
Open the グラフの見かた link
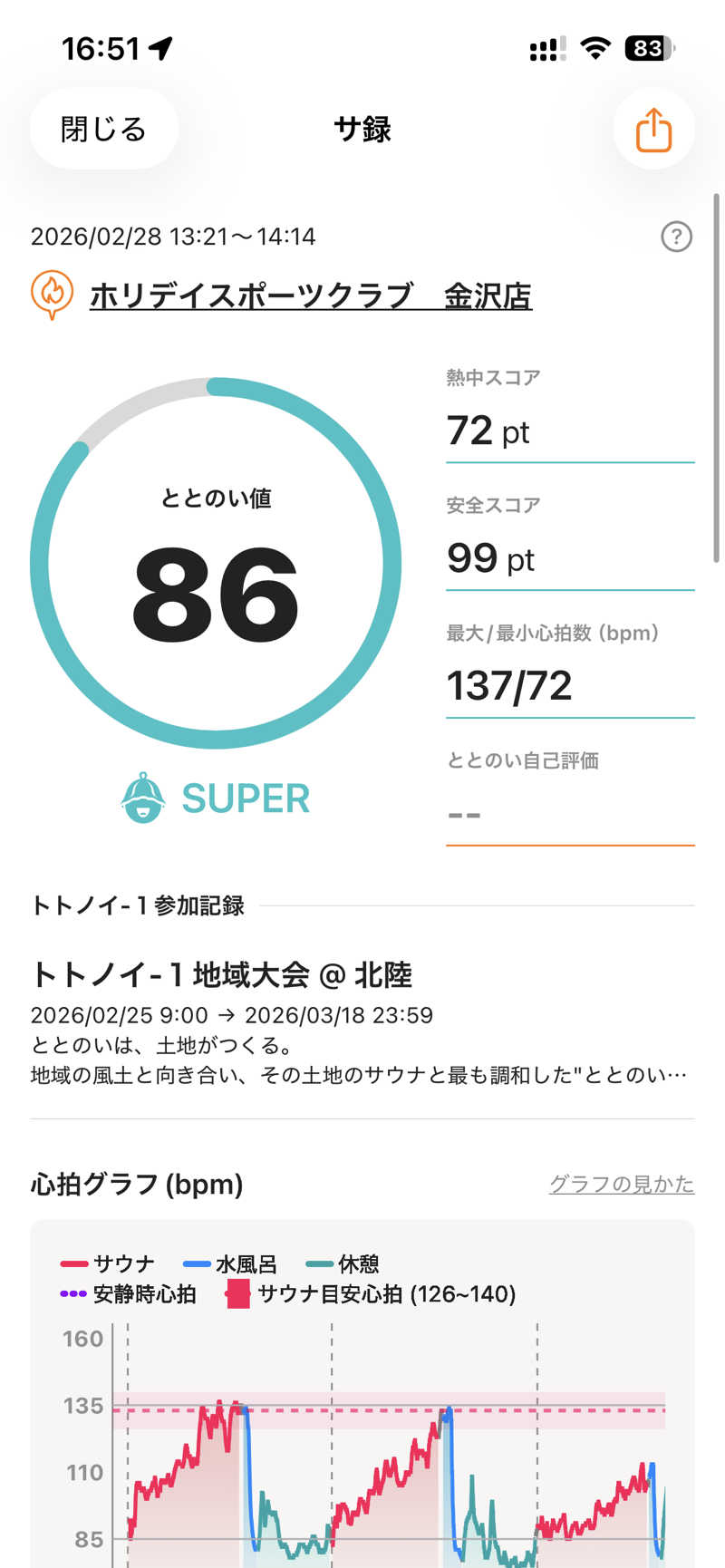(621, 1185)
